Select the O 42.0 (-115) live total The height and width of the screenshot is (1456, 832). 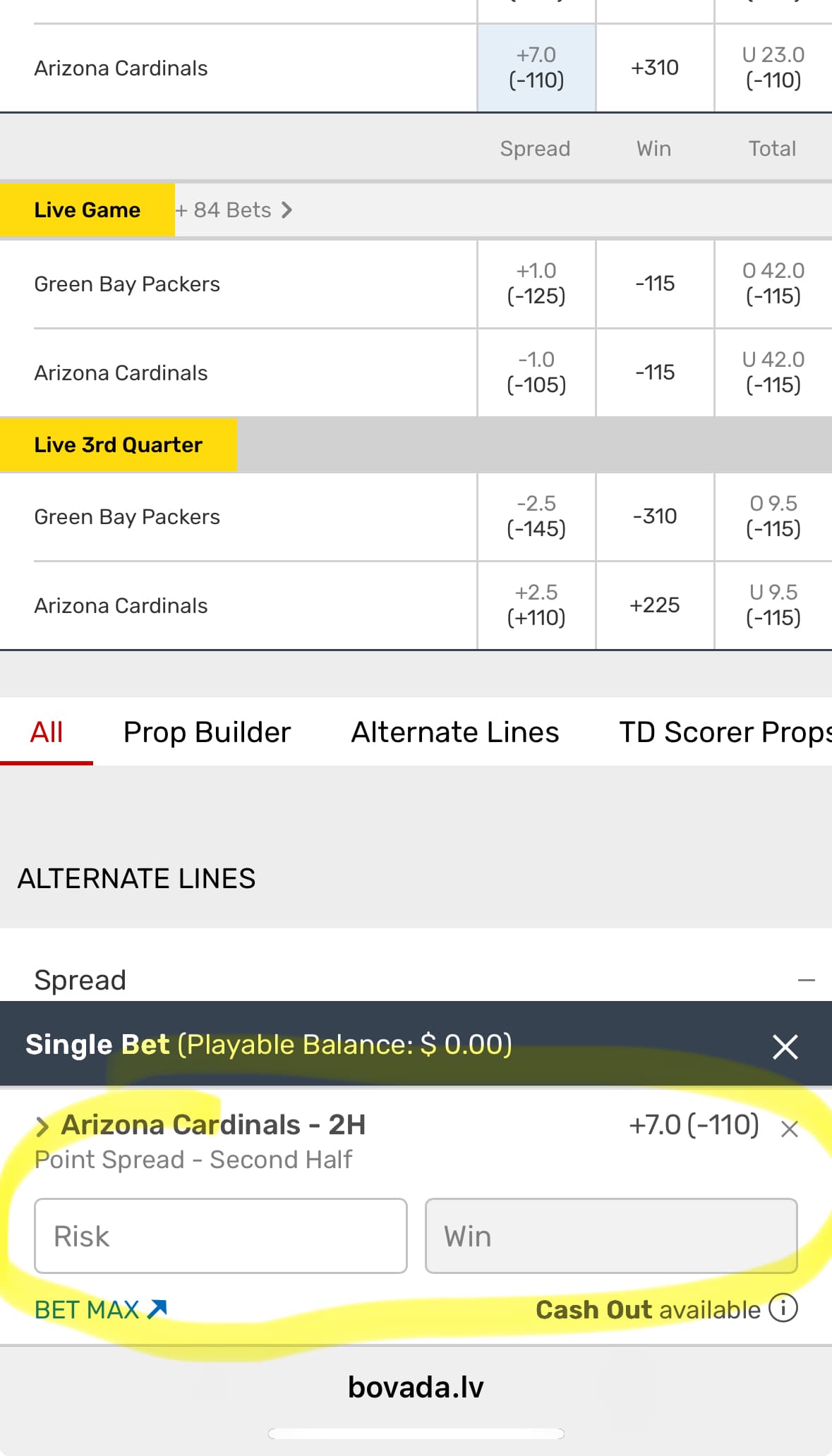[773, 284]
